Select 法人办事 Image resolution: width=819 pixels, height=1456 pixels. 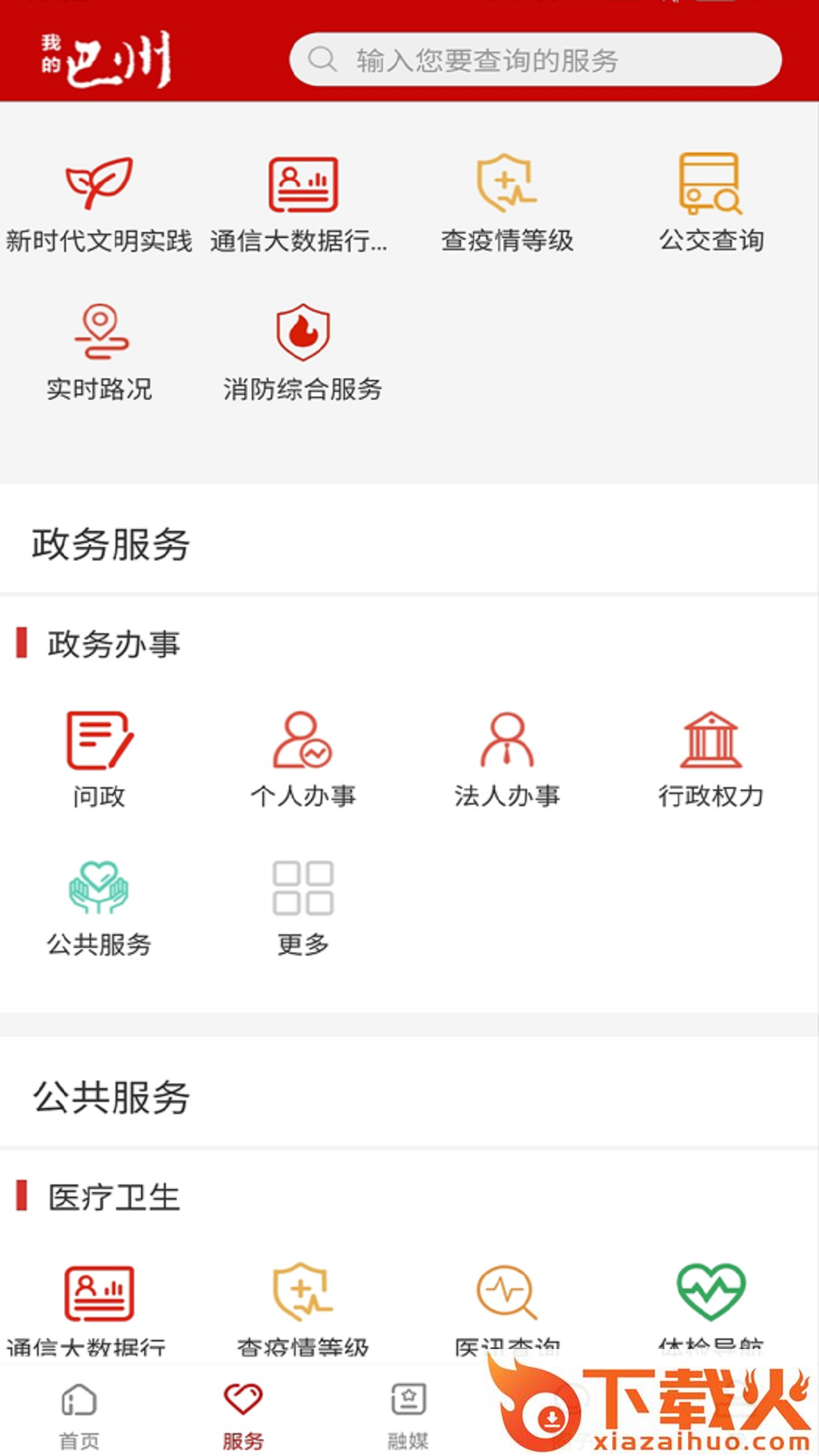(507, 758)
